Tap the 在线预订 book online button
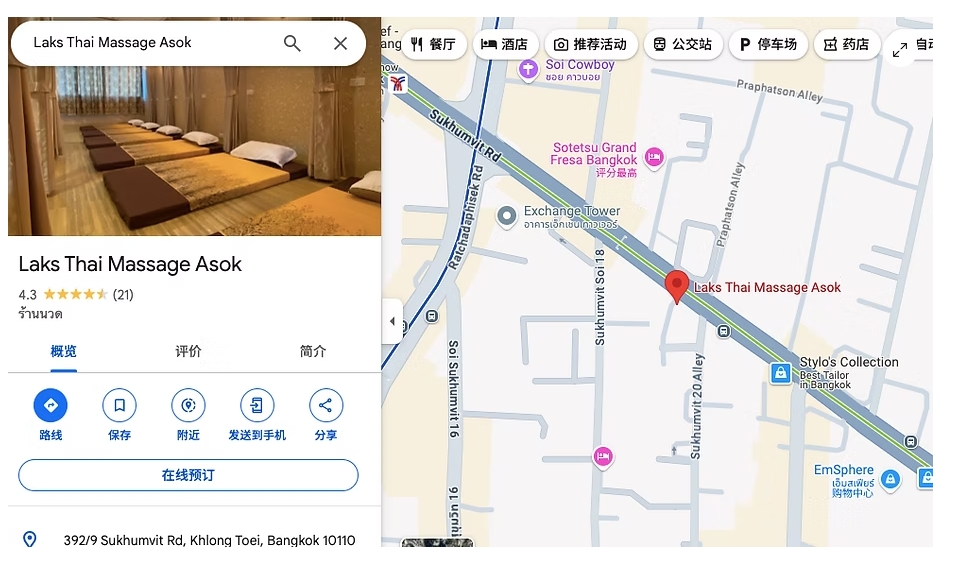This screenshot has height=562, width=970. point(188,475)
